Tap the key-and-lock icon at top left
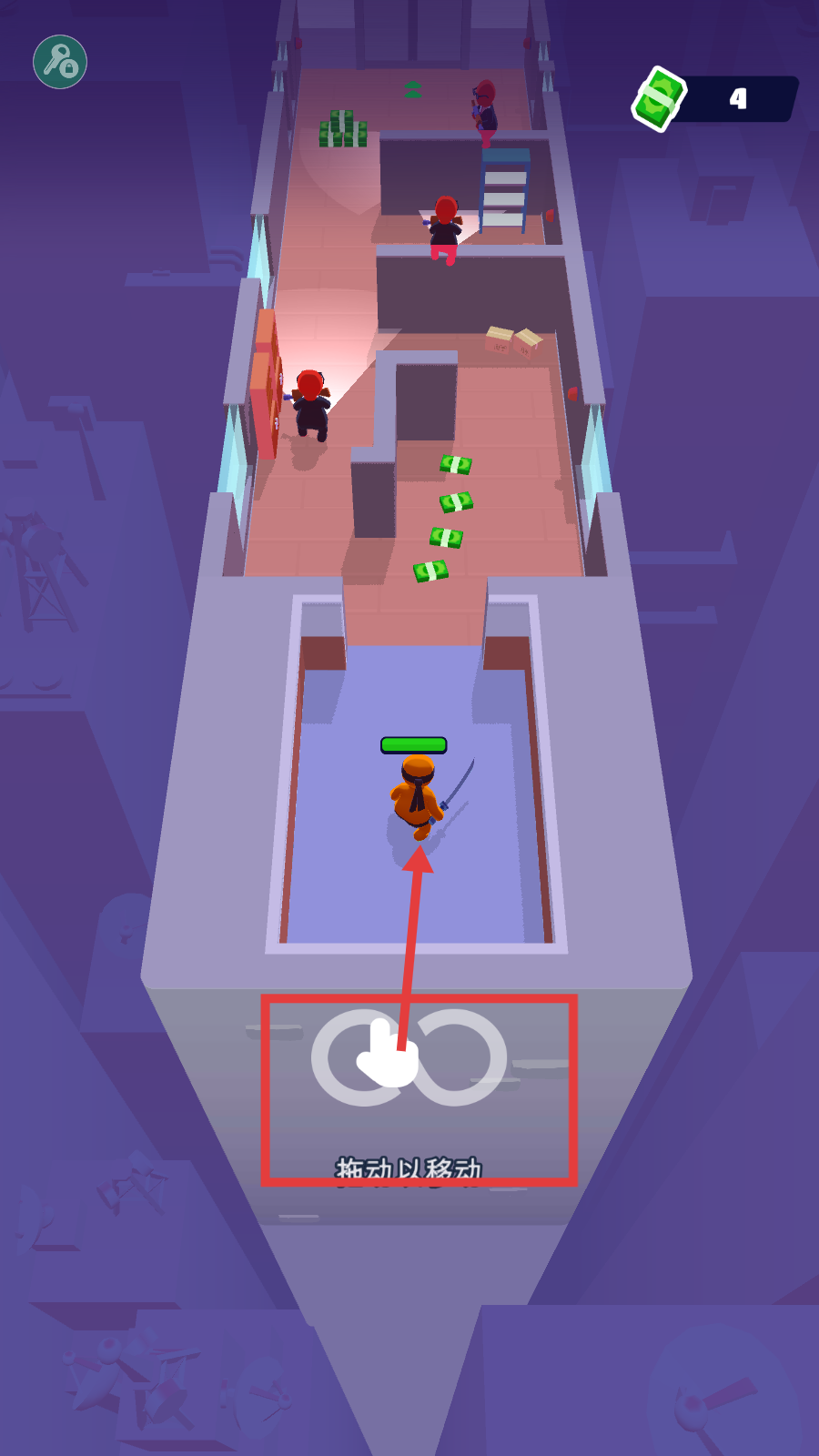This screenshot has width=819, height=1456. coord(60,62)
